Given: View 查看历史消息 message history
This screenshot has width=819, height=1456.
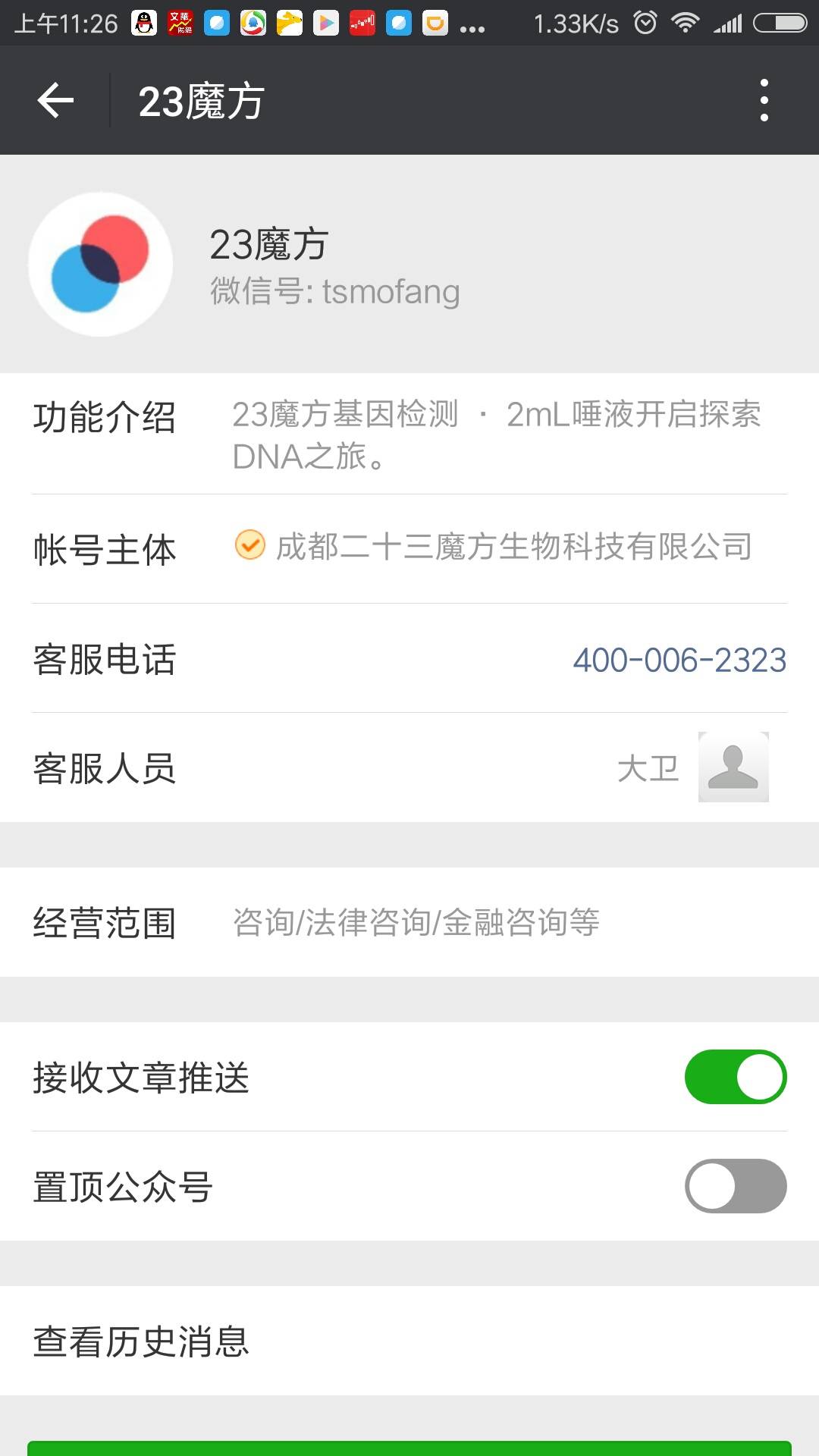Looking at the screenshot, I should tap(409, 1341).
